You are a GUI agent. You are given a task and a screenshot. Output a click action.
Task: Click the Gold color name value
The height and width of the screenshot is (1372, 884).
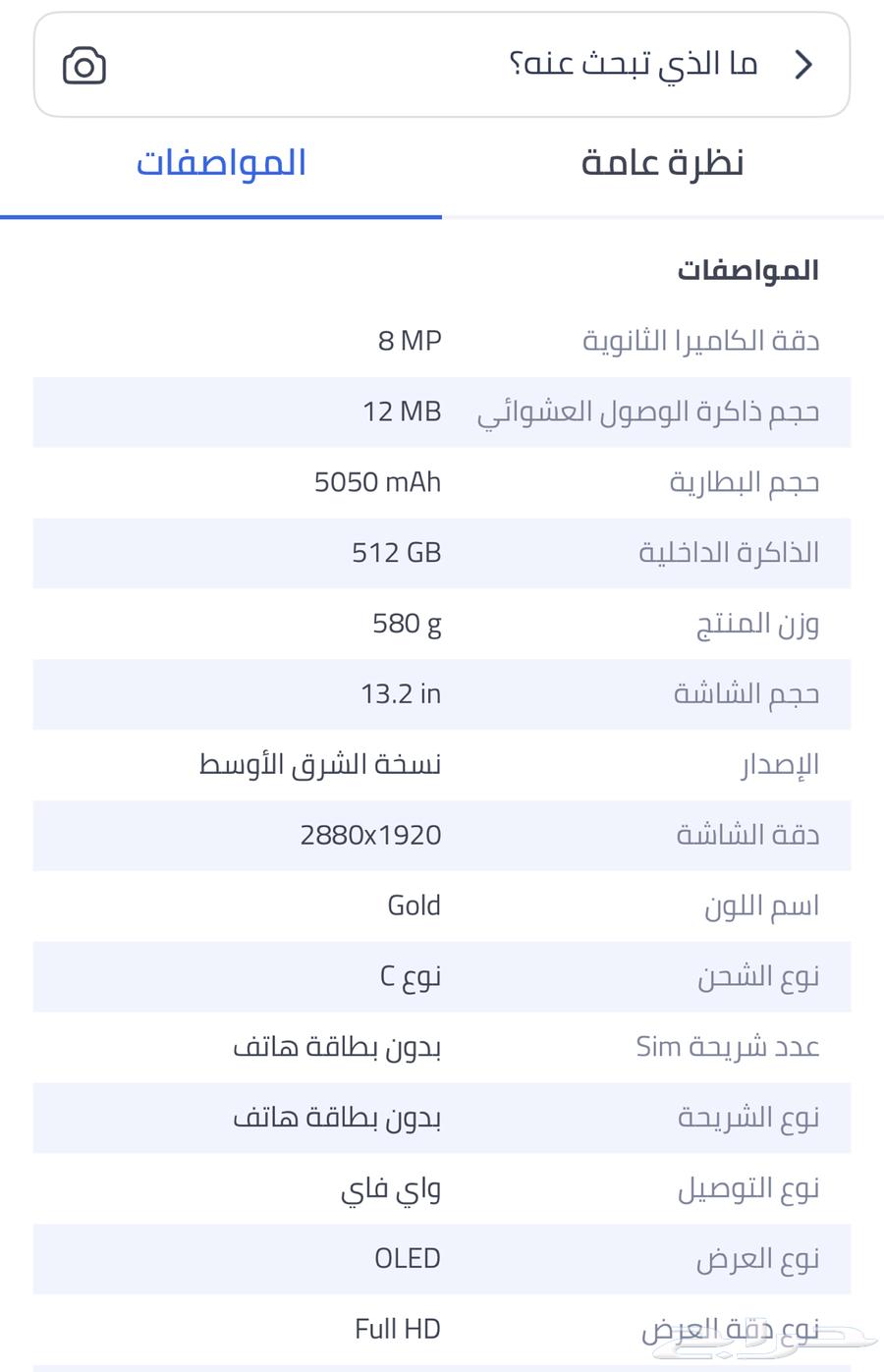tap(414, 906)
